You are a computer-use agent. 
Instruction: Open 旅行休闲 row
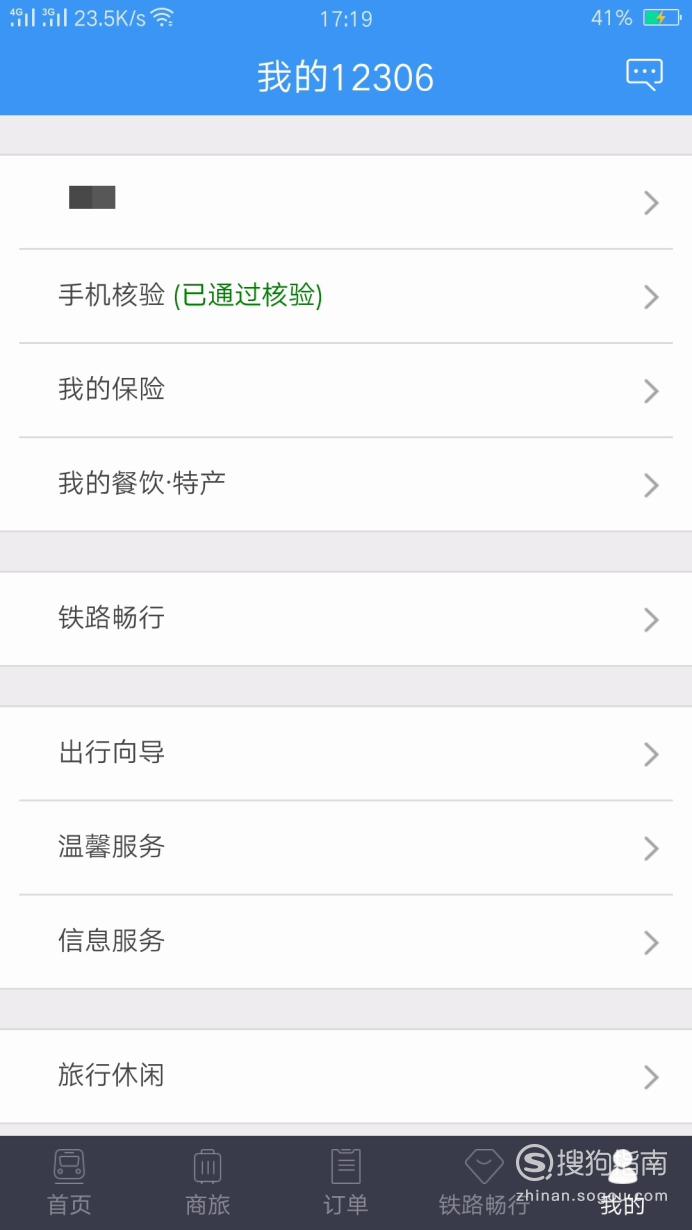point(346,1076)
